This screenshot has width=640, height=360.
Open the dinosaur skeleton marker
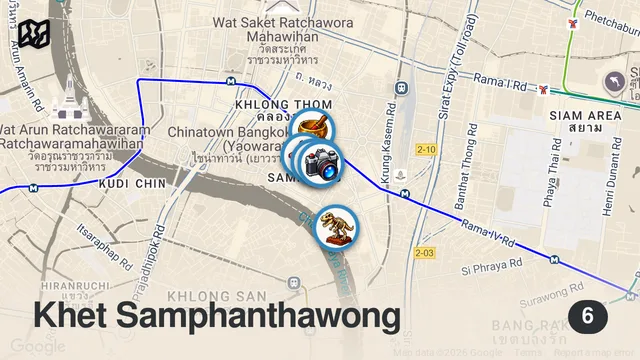click(336, 228)
